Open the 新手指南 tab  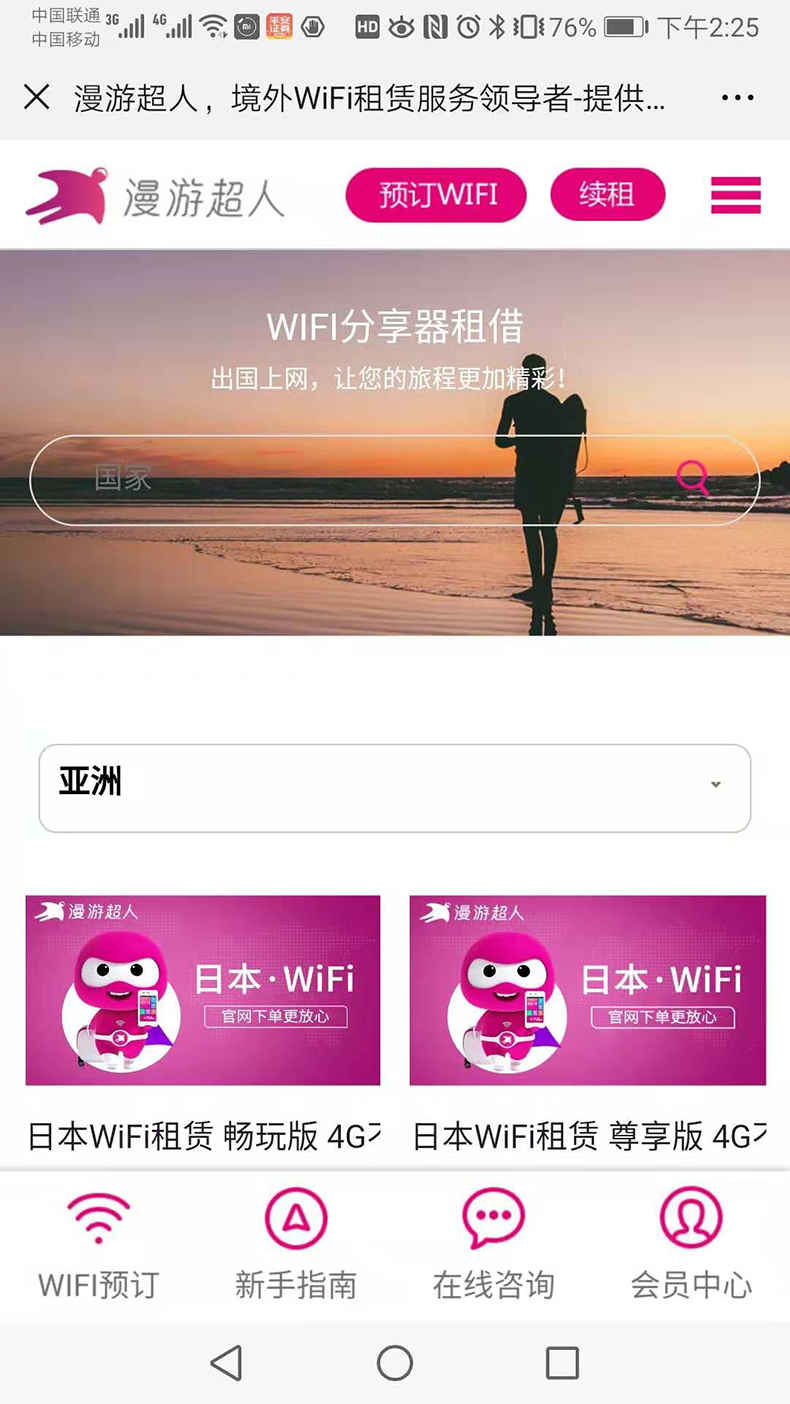pyautogui.click(x=296, y=1245)
